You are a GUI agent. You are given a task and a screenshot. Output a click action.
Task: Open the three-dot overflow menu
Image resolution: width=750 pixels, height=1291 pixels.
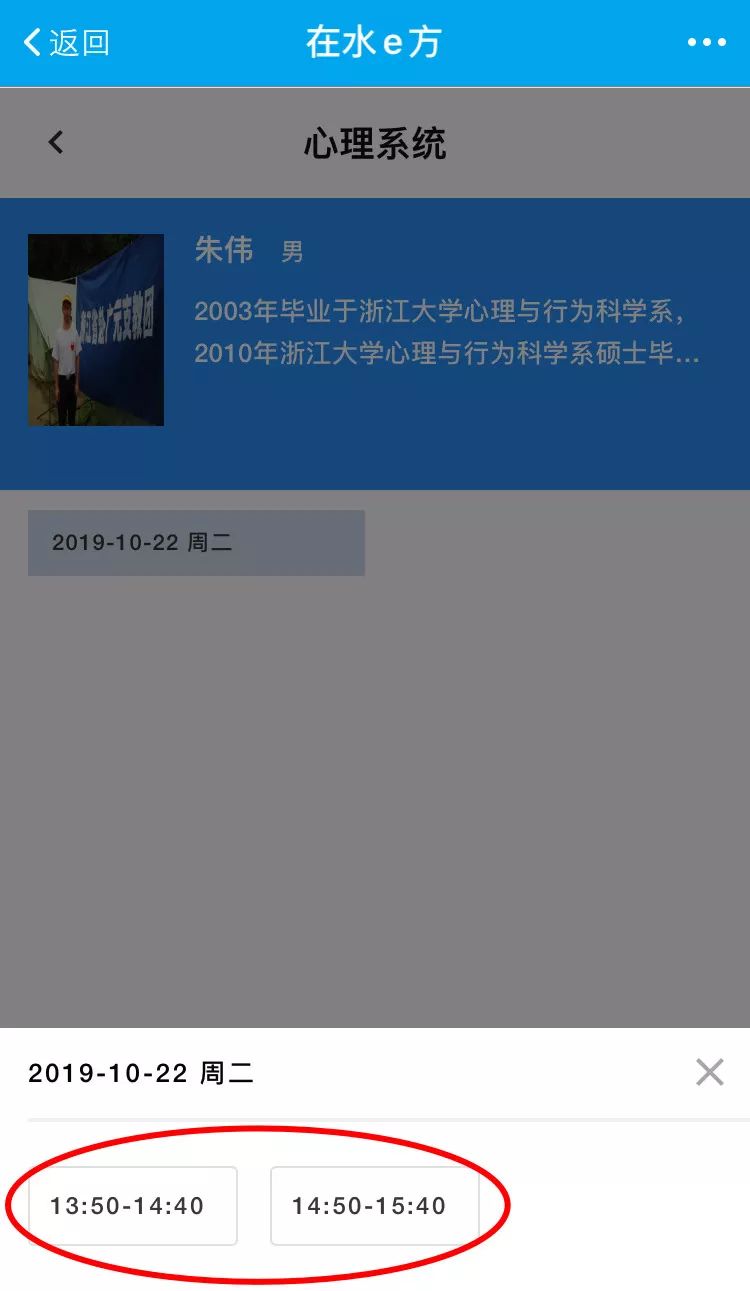coord(706,42)
